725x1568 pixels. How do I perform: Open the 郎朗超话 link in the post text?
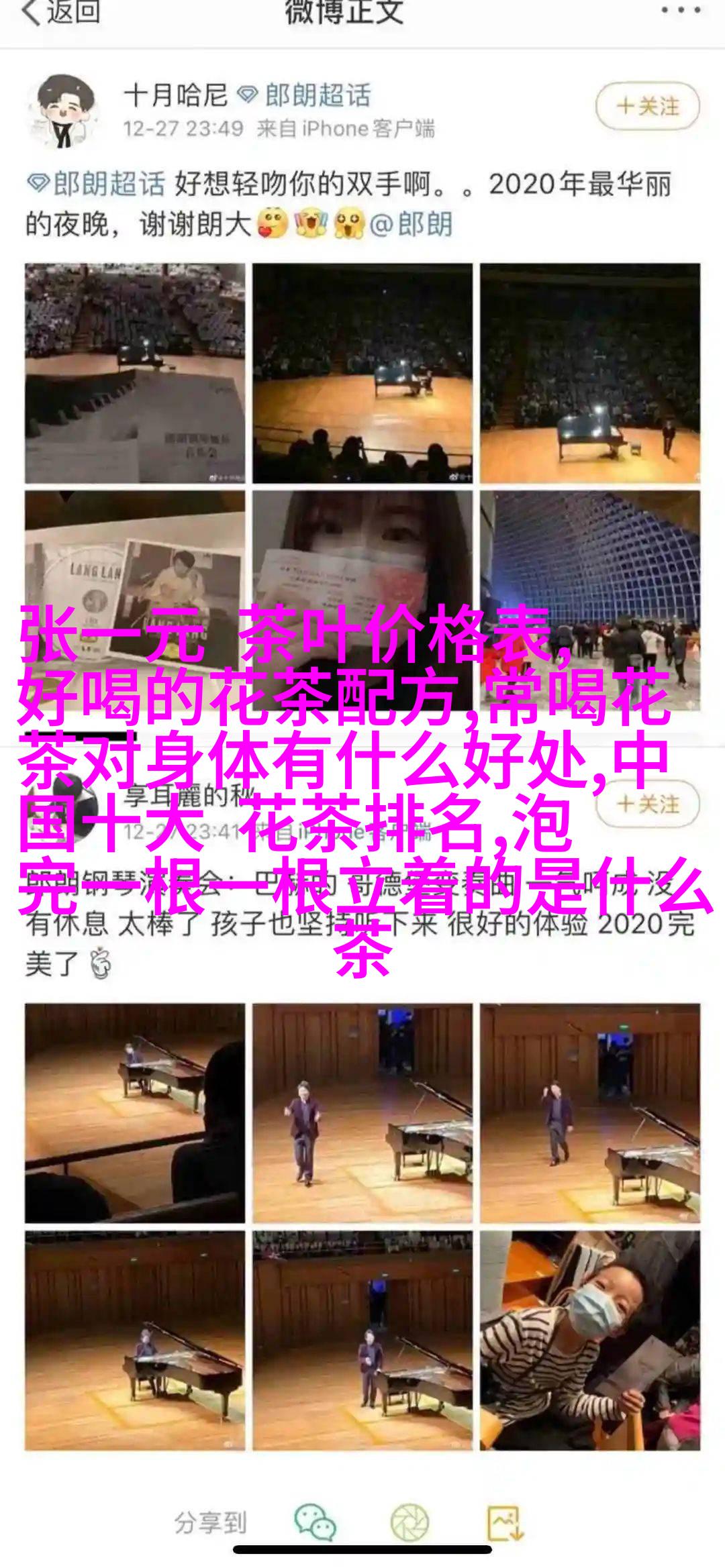97,183
